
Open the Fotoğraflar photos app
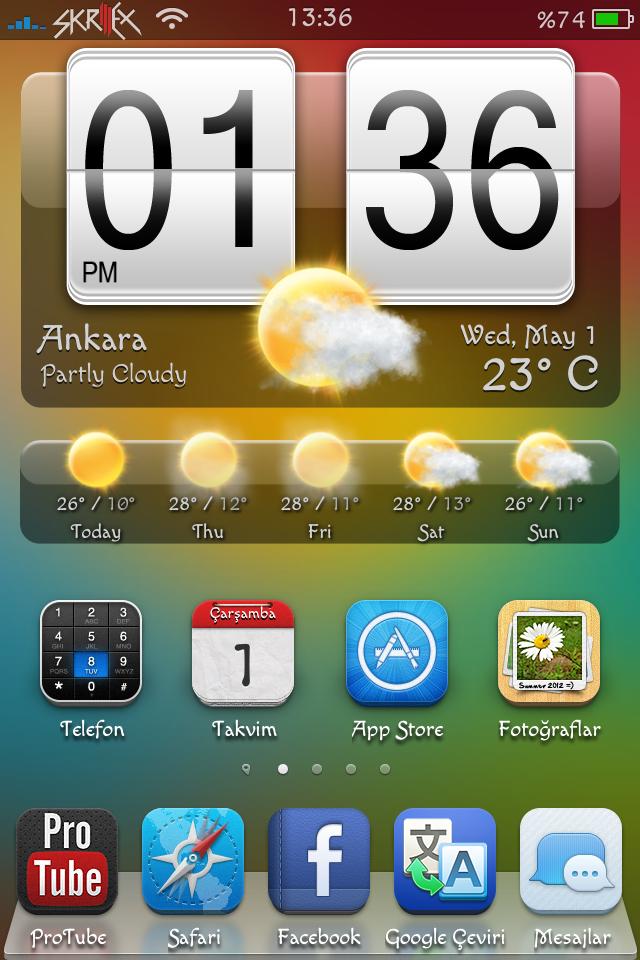(549, 653)
